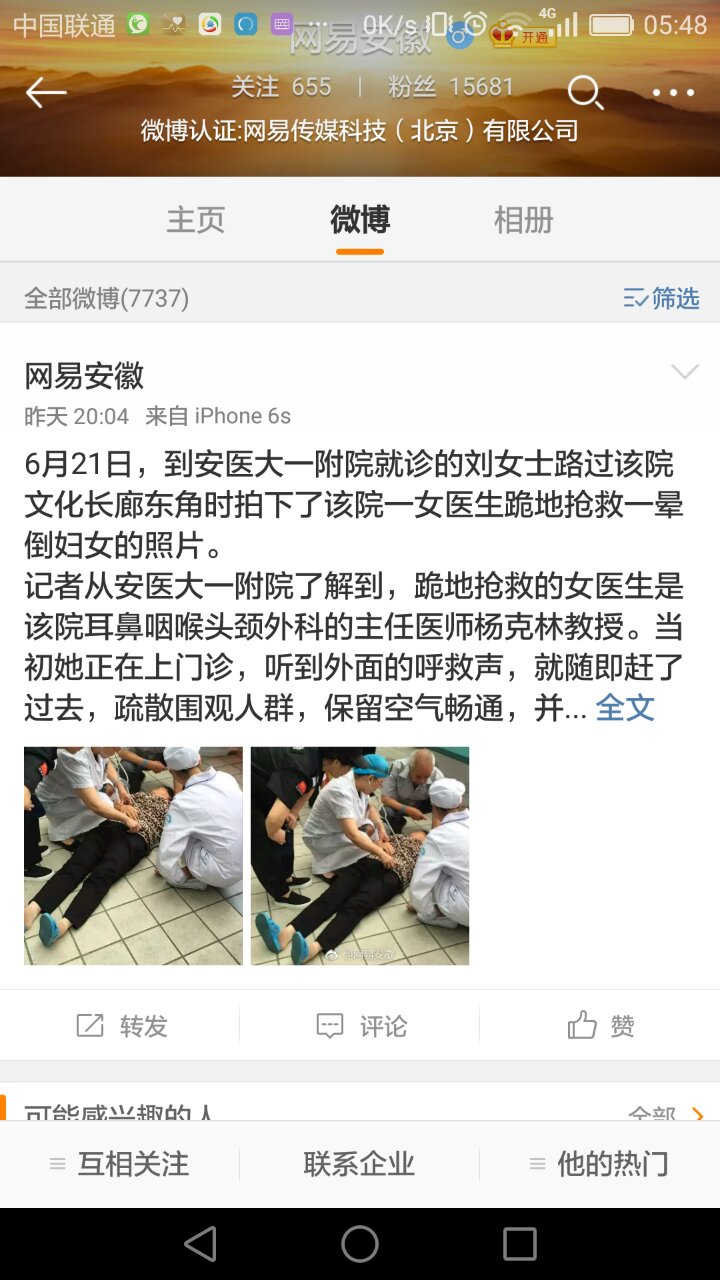This screenshot has width=720, height=1280.
Task: Expand the post options chevron
Action: click(x=684, y=373)
